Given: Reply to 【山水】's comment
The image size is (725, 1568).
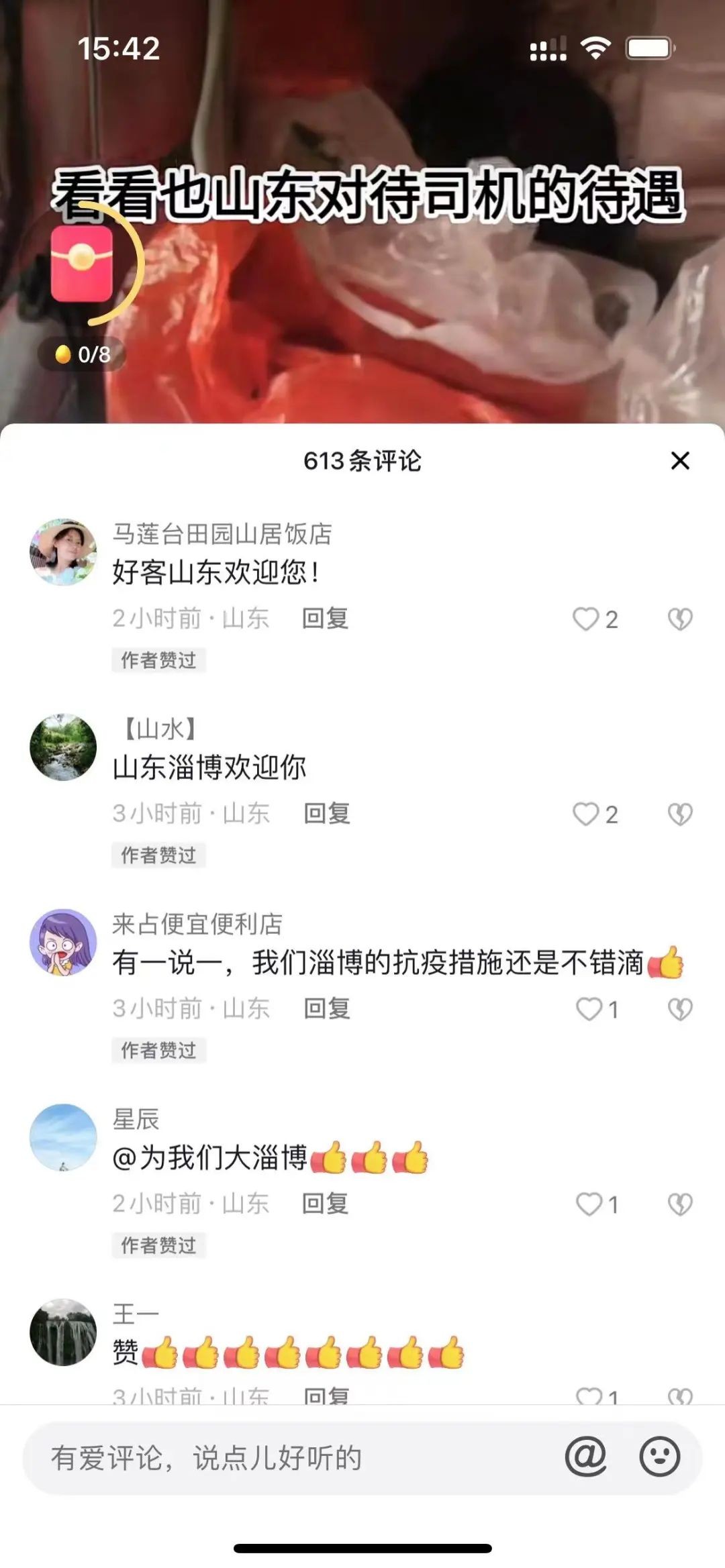Looking at the screenshot, I should point(326,813).
